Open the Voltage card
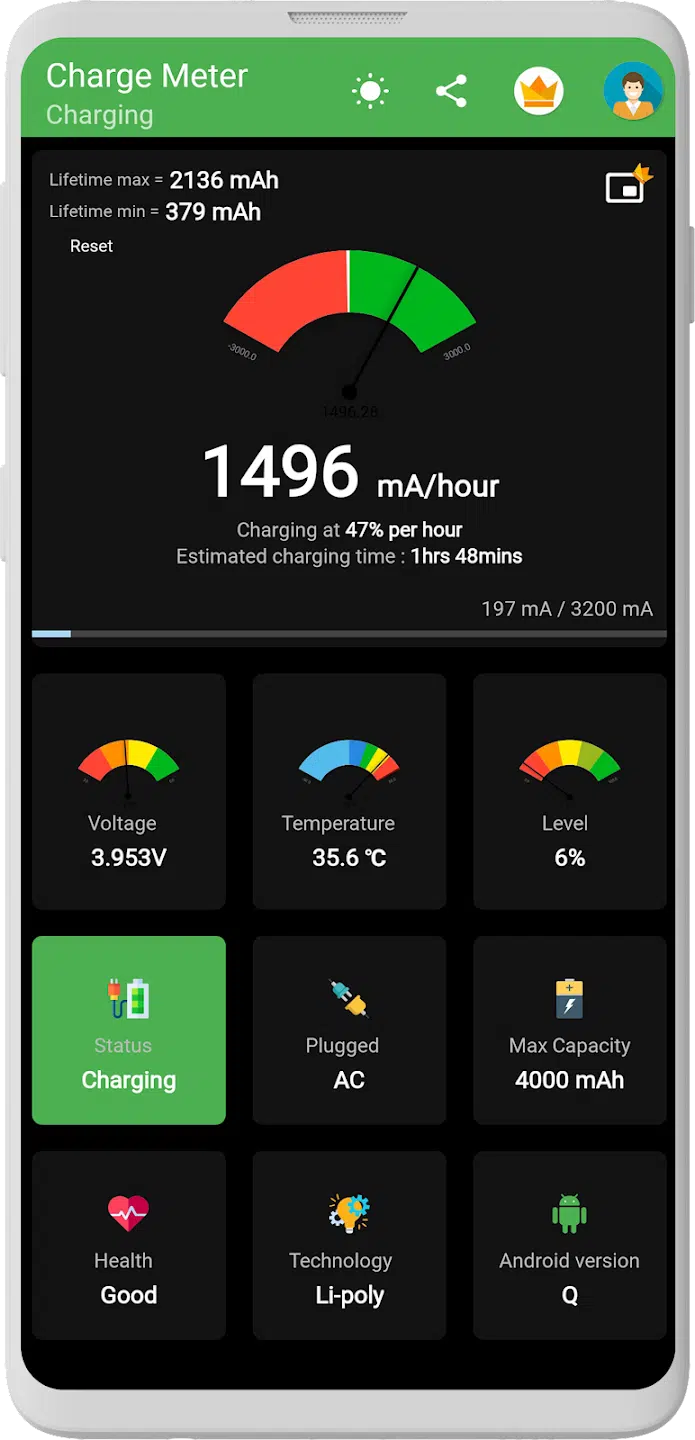 129,791
